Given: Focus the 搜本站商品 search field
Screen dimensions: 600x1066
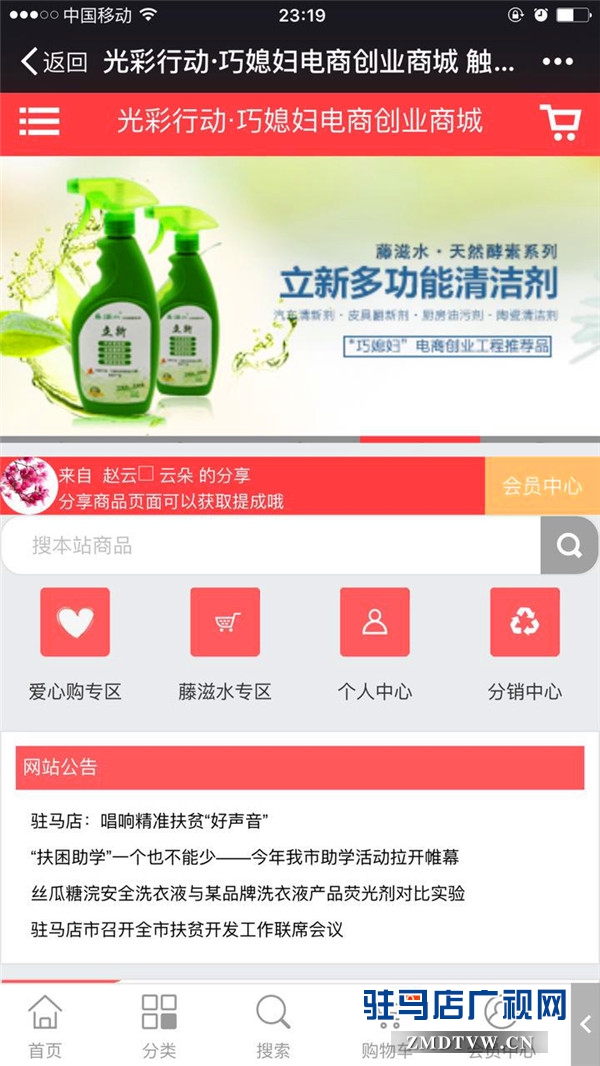Looking at the screenshot, I should (x=270, y=545).
